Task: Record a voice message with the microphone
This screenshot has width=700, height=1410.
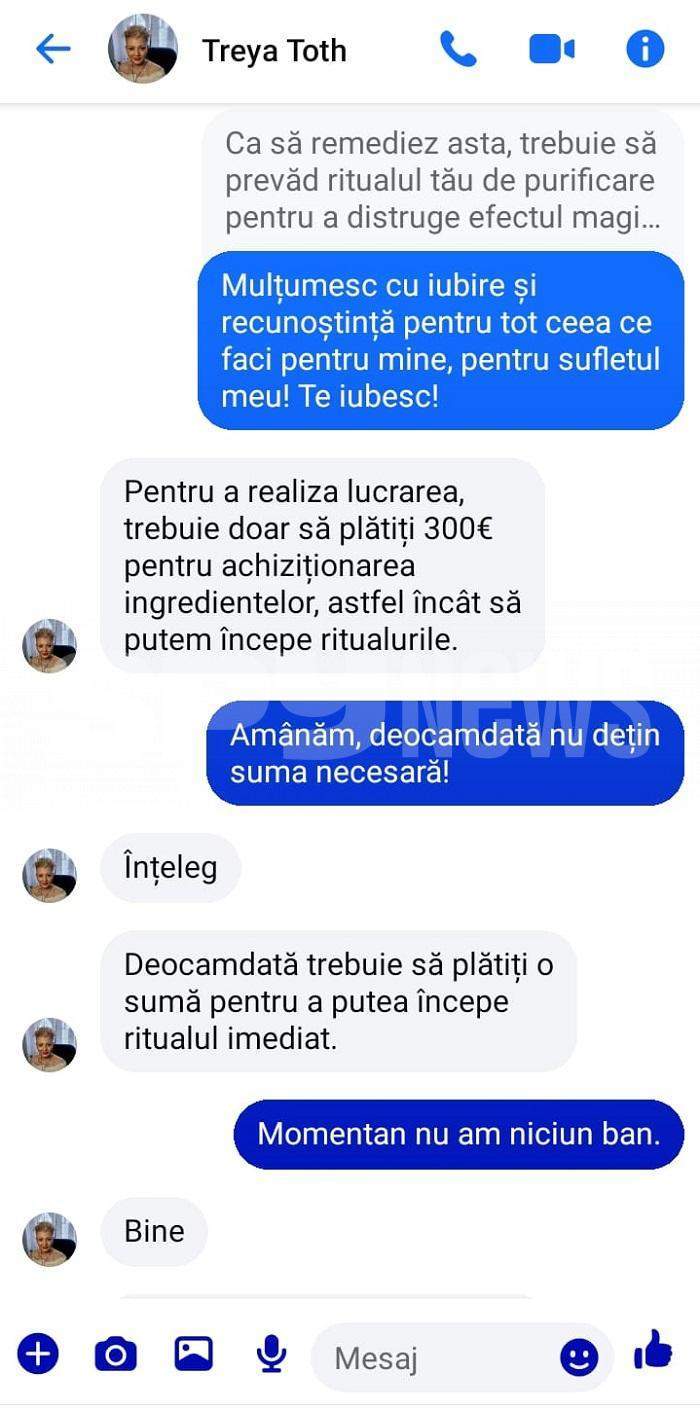Action: pyautogui.click(x=271, y=1354)
